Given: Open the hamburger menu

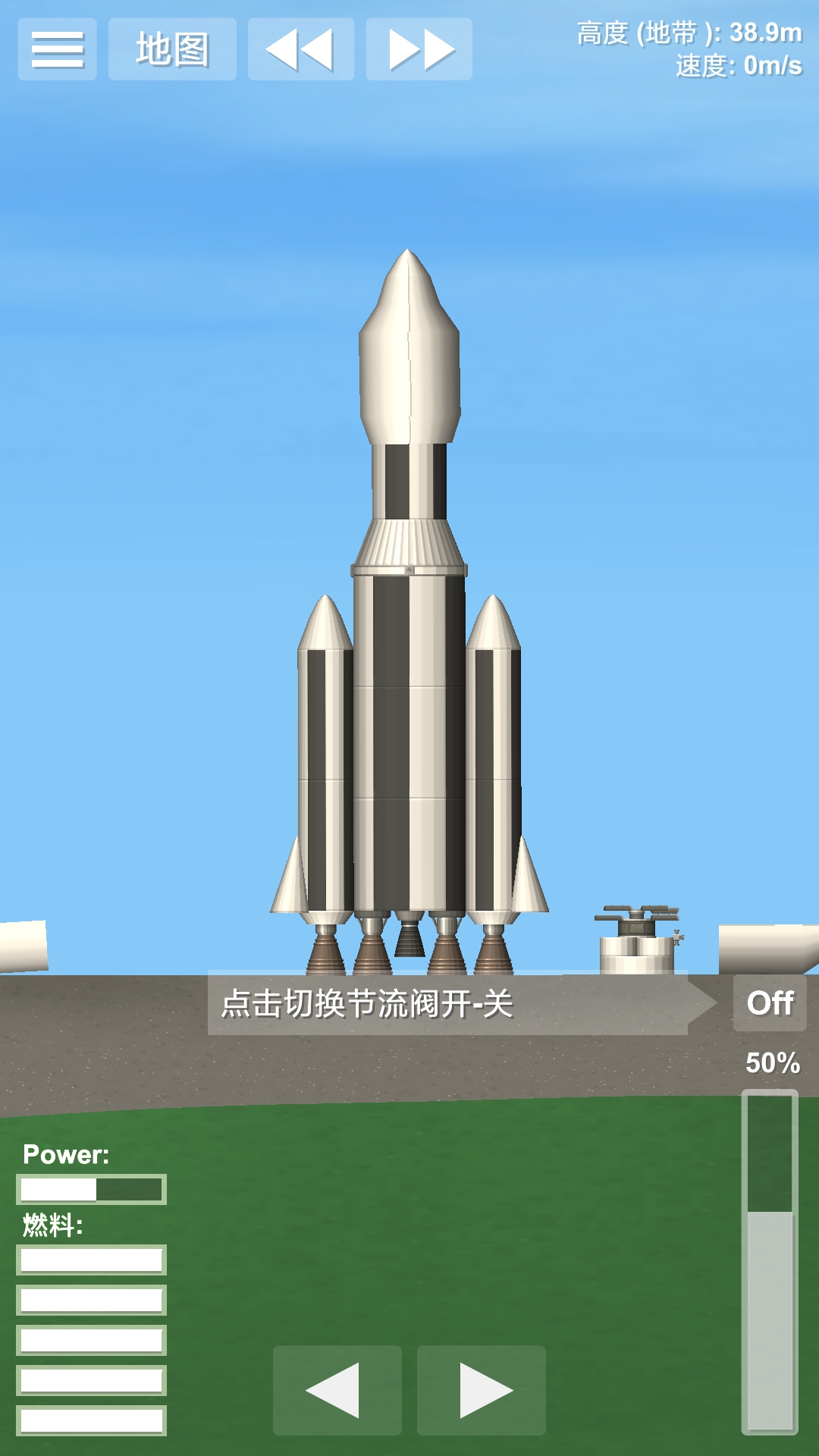Looking at the screenshot, I should click(x=57, y=49).
